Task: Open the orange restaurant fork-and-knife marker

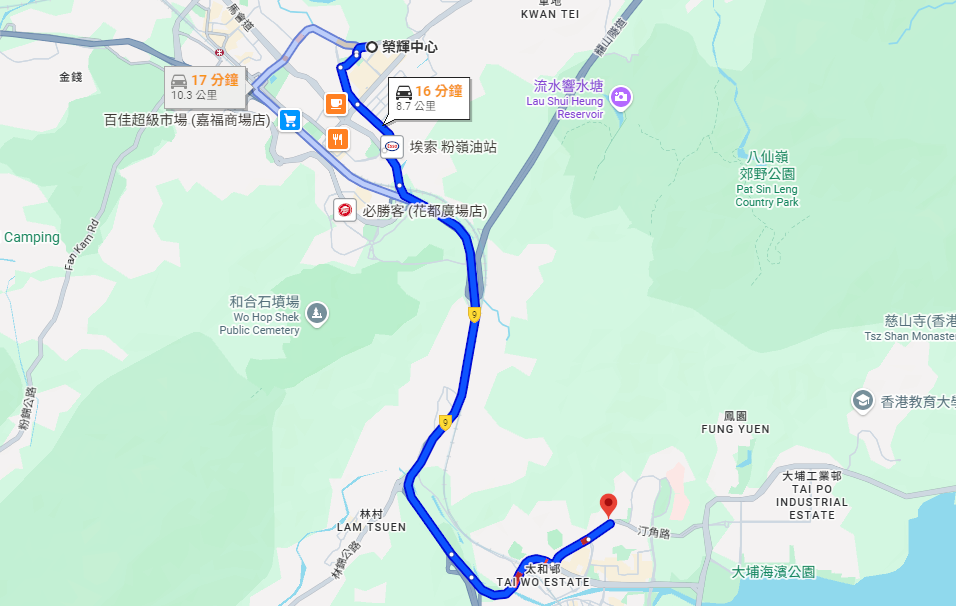Action: tap(338, 139)
